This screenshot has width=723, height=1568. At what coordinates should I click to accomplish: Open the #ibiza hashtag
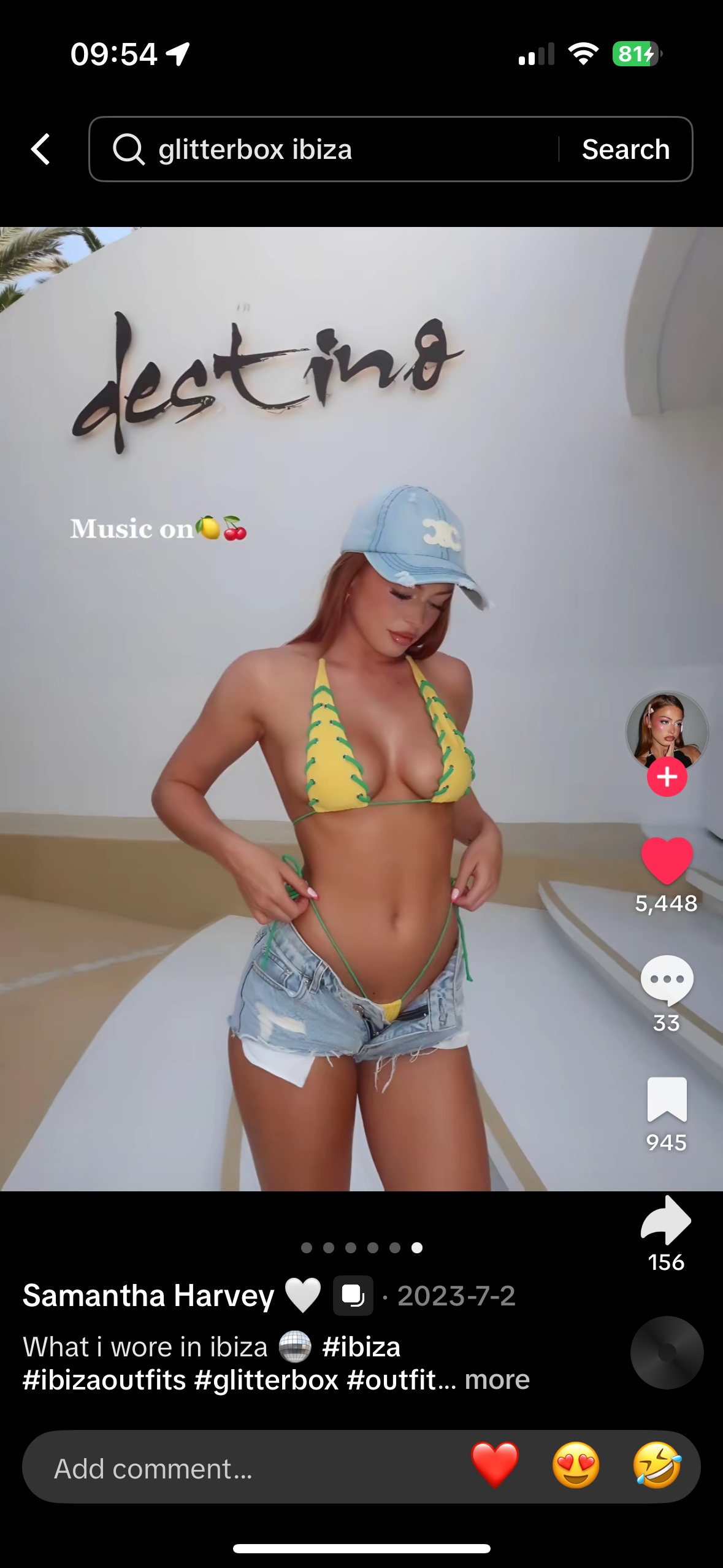tap(361, 1347)
